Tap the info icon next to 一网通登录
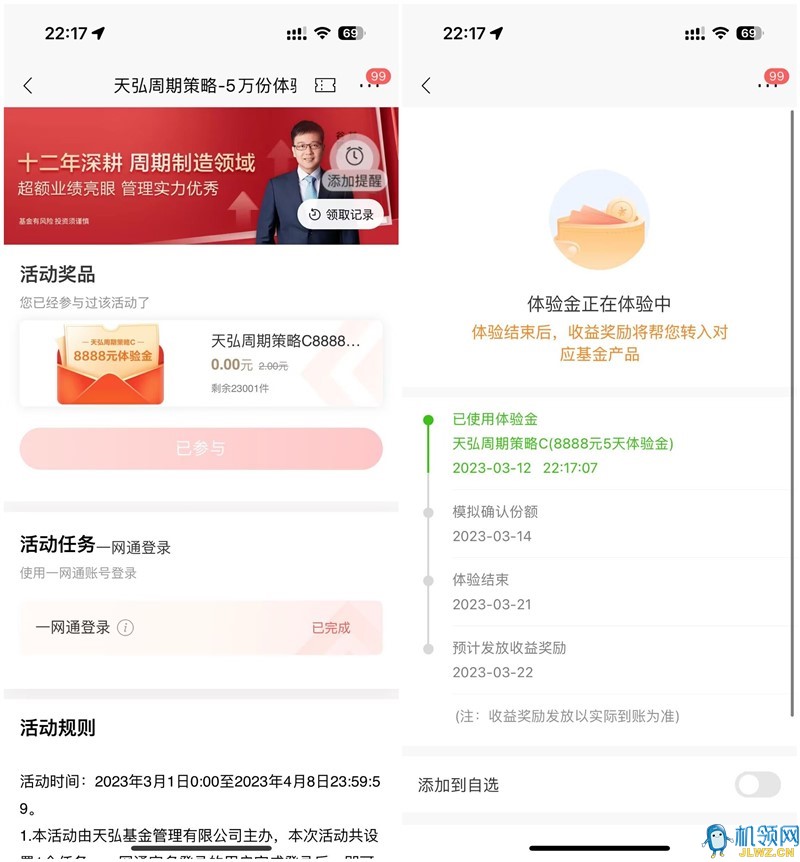Image resolution: width=800 pixels, height=862 pixels. tap(125, 628)
